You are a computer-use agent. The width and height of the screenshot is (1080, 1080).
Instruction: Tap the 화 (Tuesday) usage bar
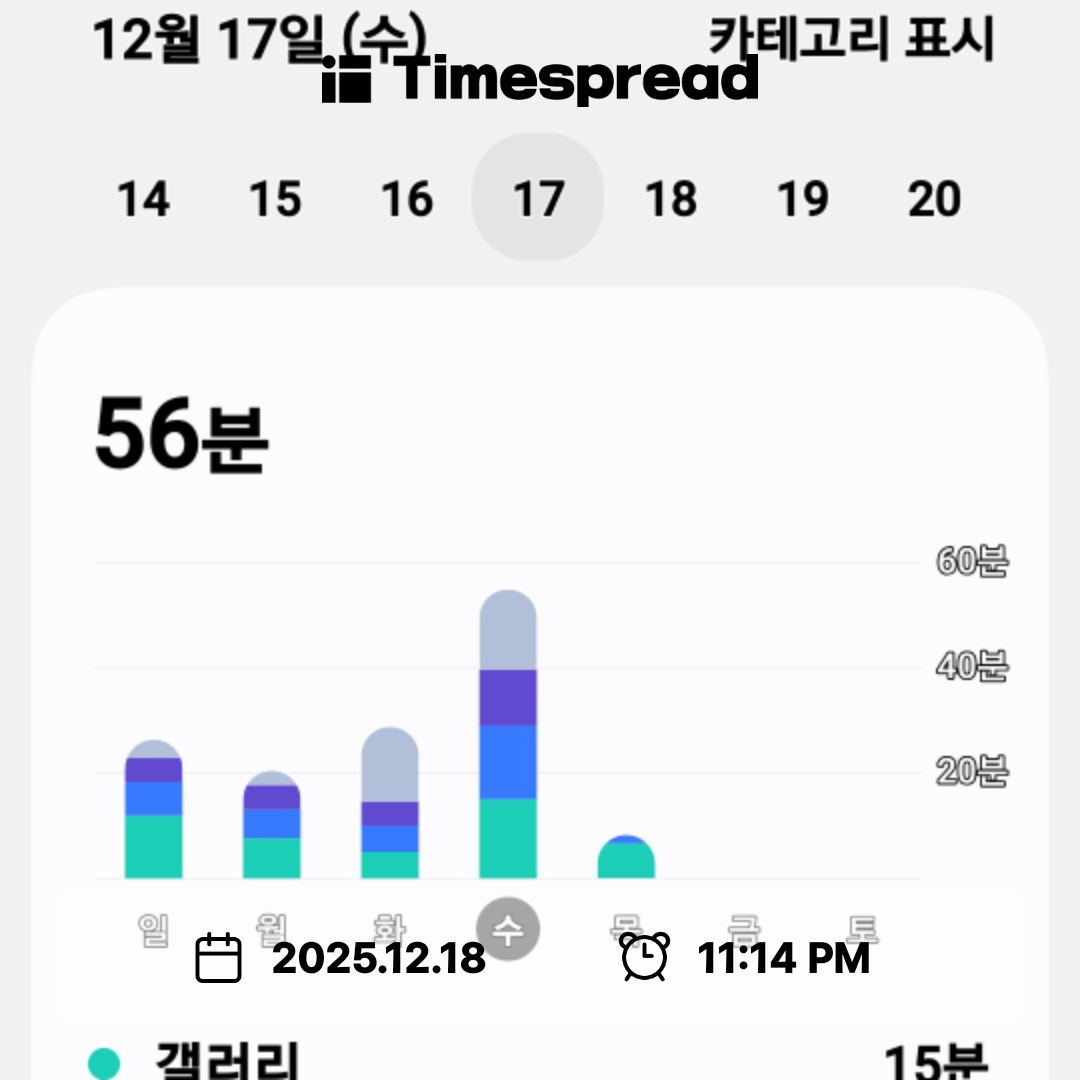(x=390, y=805)
